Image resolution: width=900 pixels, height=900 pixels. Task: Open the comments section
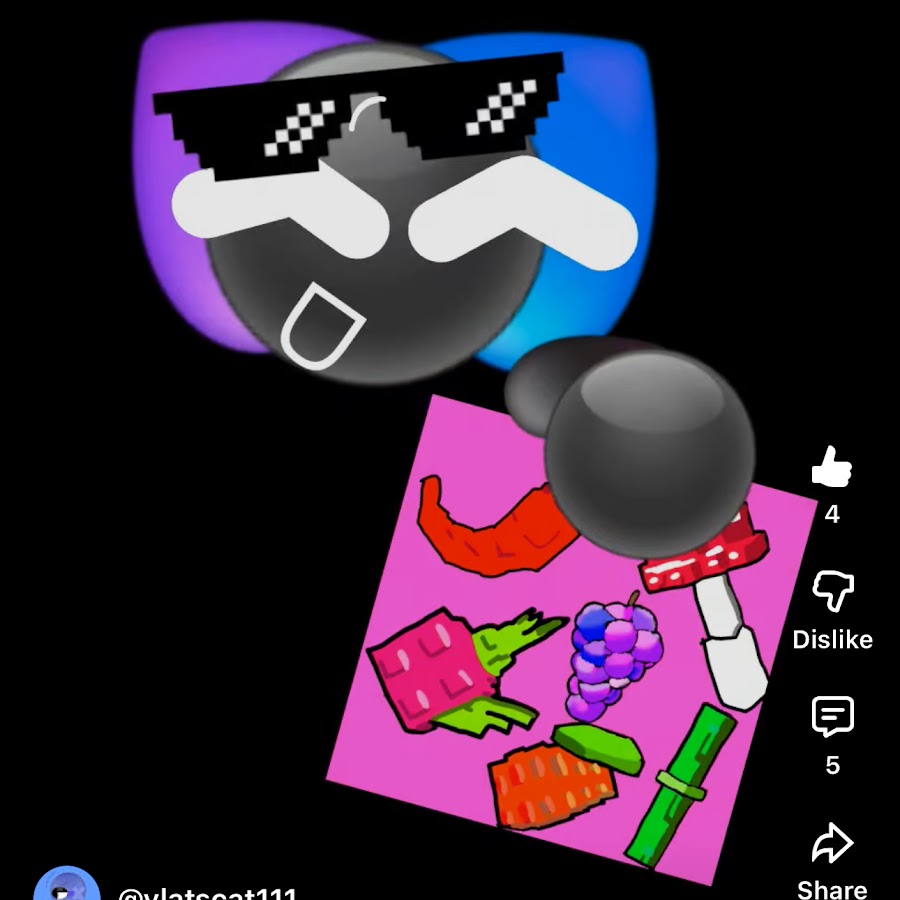coord(832,717)
